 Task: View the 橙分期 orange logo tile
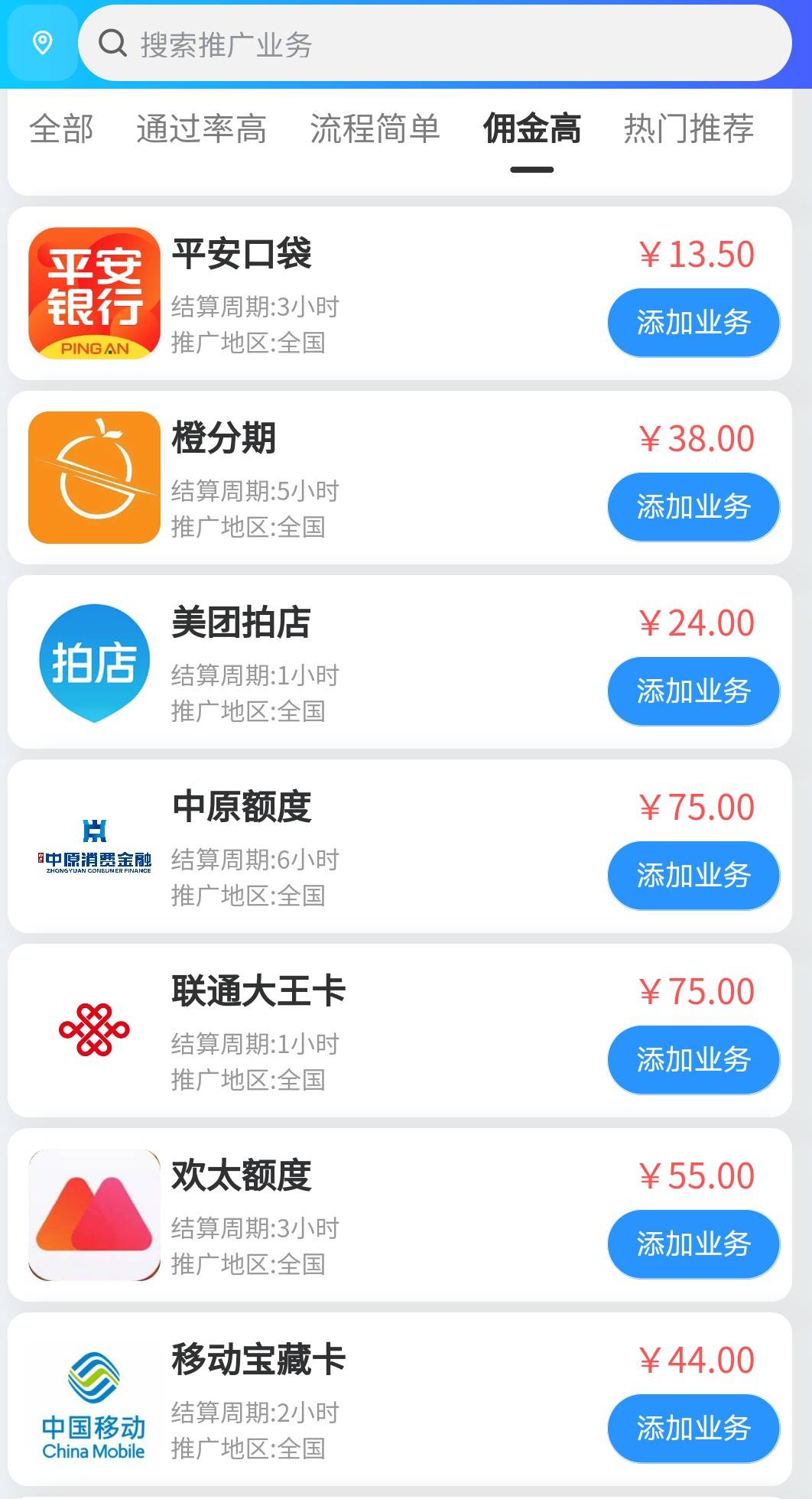(x=94, y=478)
